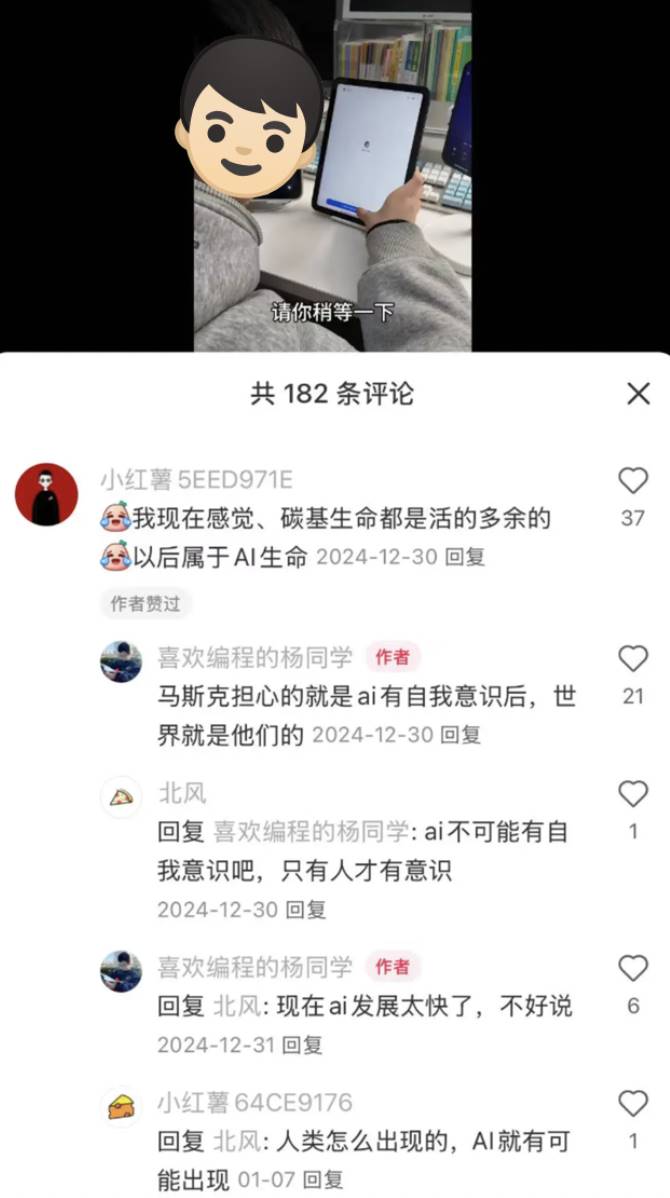Open the username 北风 above the 2024-12-30 reply
Viewport: 670px width, 1198px height.
[x=182, y=794]
